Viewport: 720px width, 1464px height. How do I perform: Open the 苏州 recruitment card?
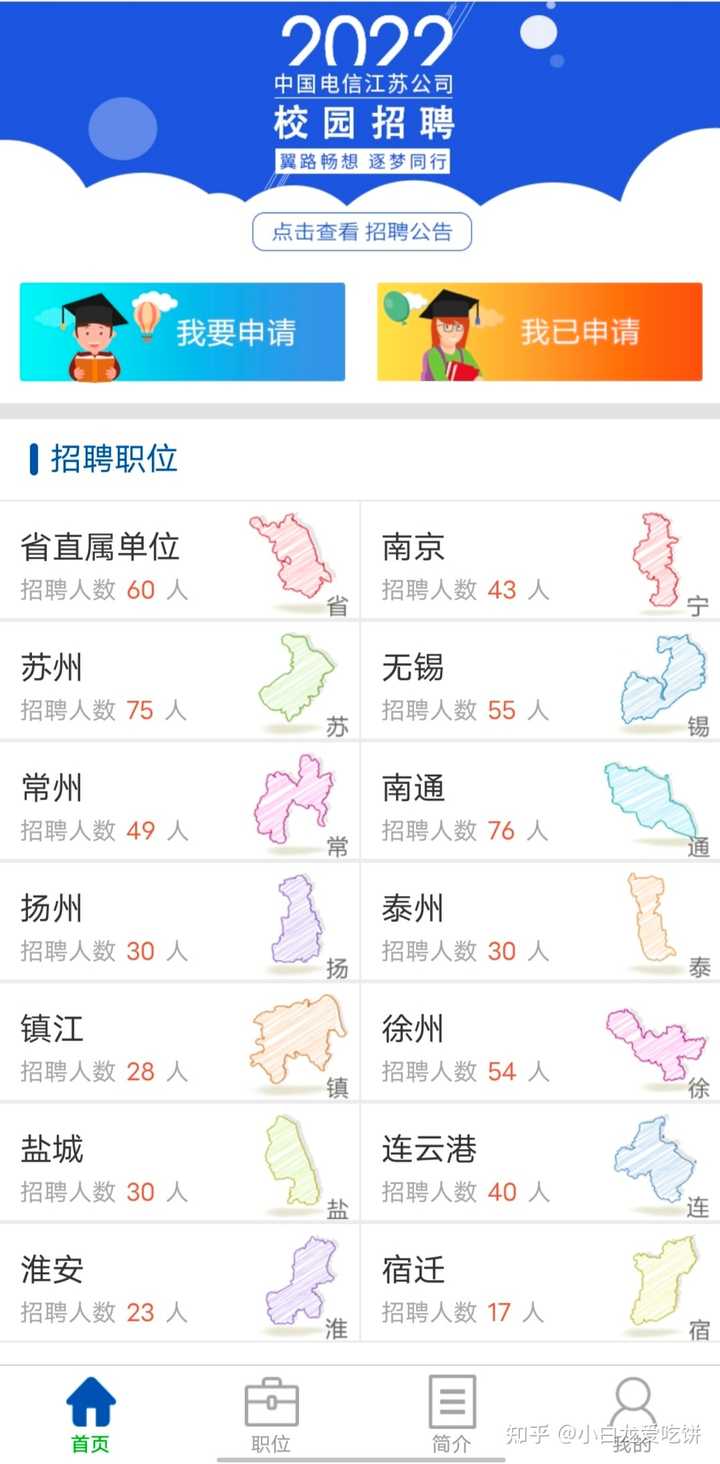pyautogui.click(x=179, y=681)
